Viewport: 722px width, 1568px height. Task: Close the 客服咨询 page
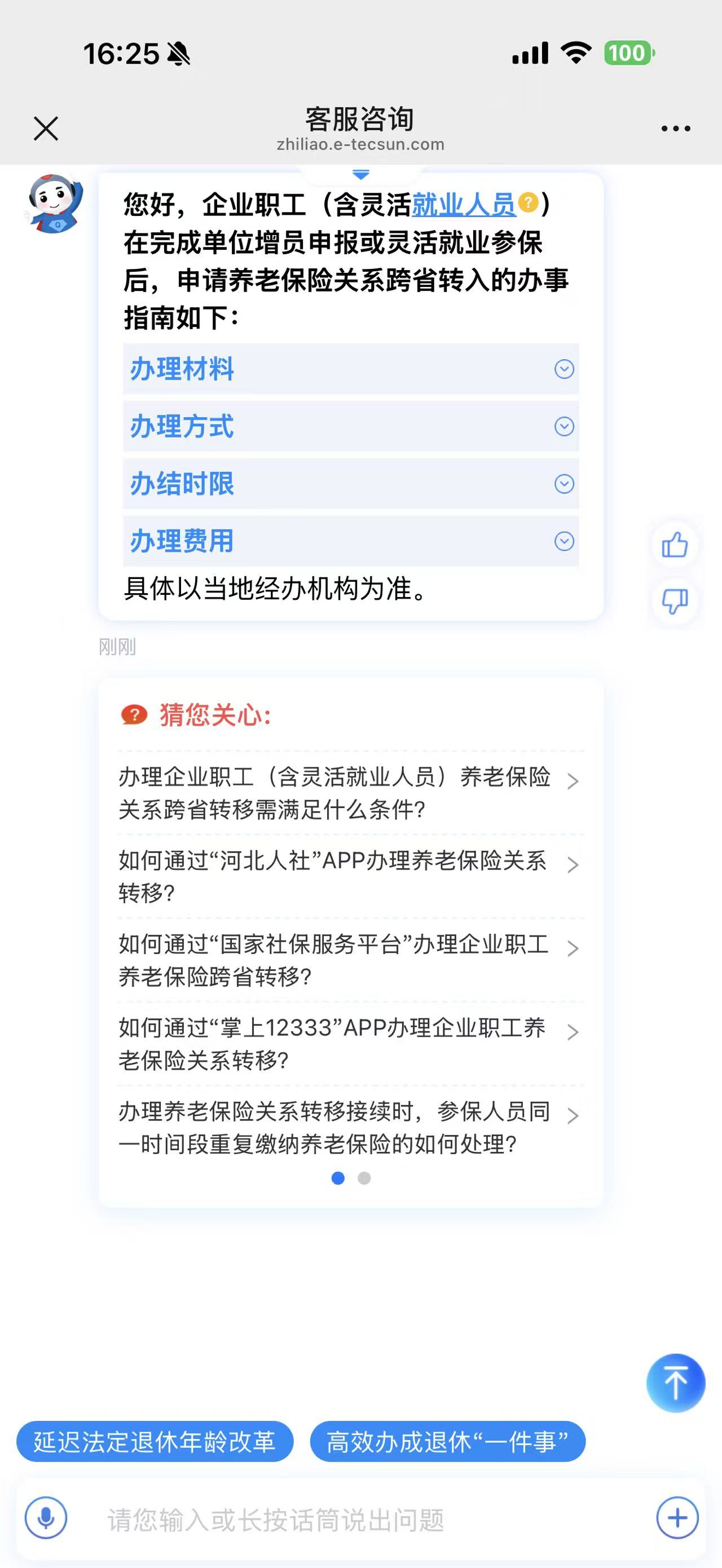tap(46, 129)
